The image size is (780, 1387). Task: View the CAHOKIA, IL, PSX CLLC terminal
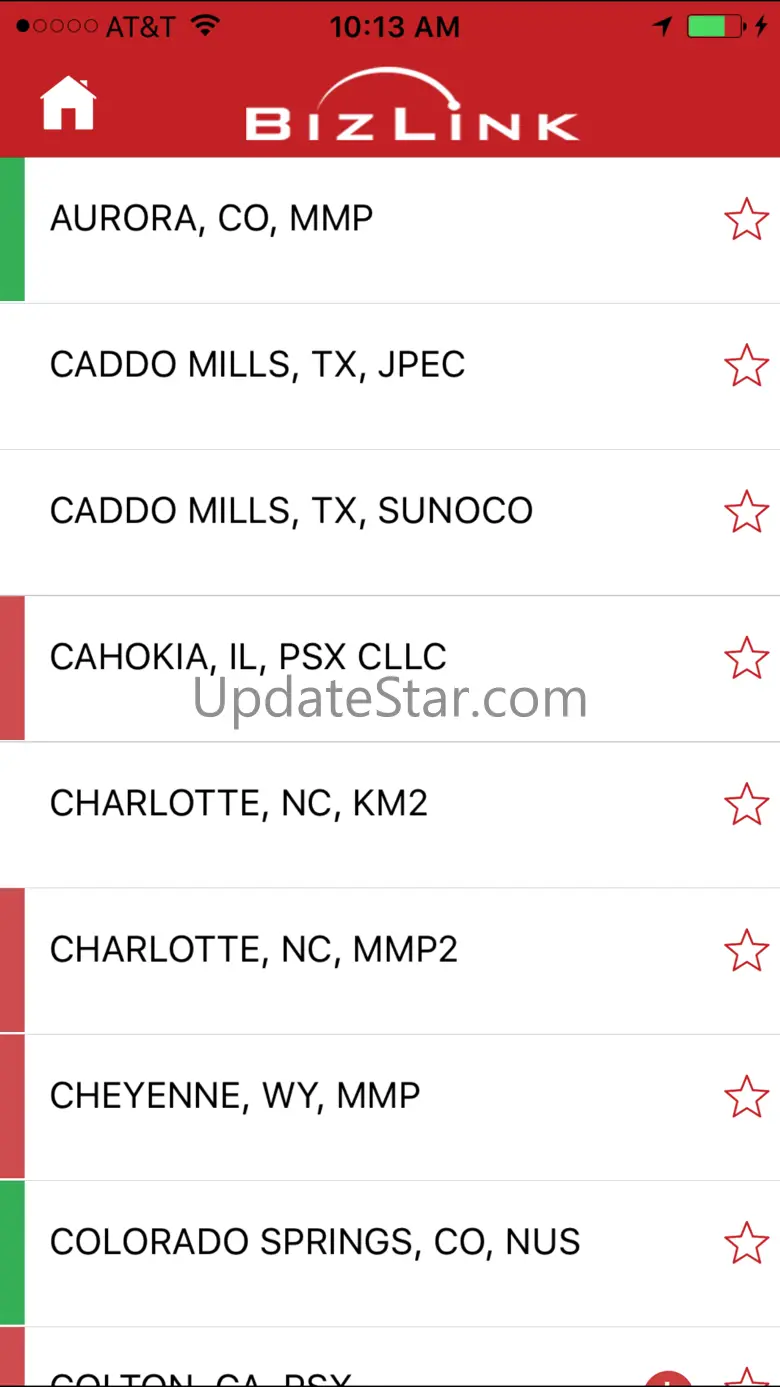[248, 657]
